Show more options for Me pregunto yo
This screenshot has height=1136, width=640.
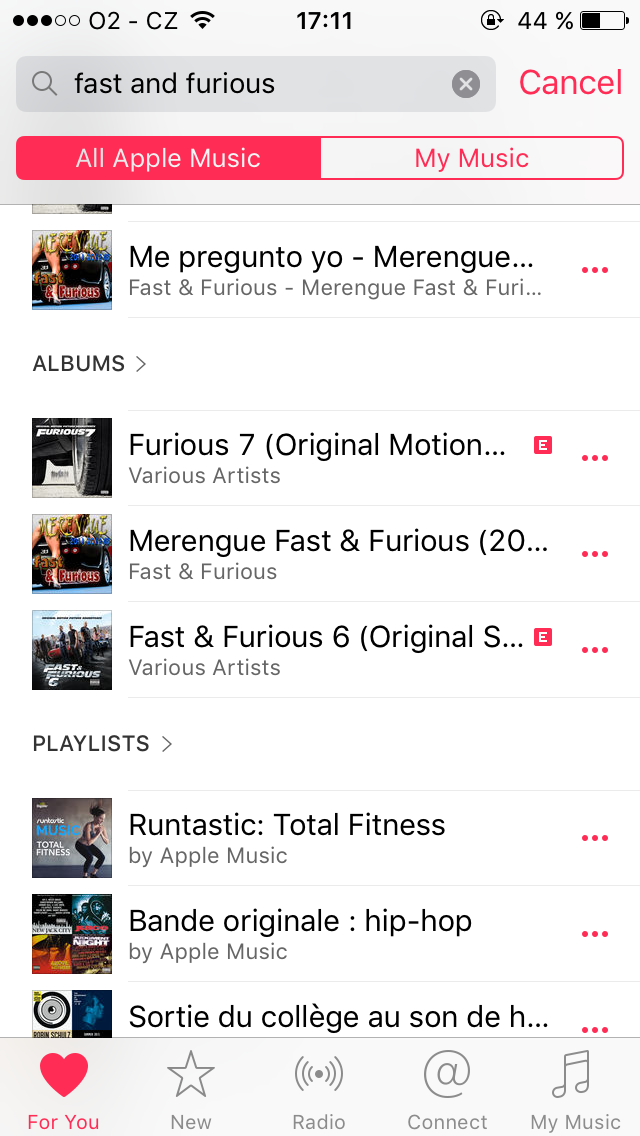point(595,270)
